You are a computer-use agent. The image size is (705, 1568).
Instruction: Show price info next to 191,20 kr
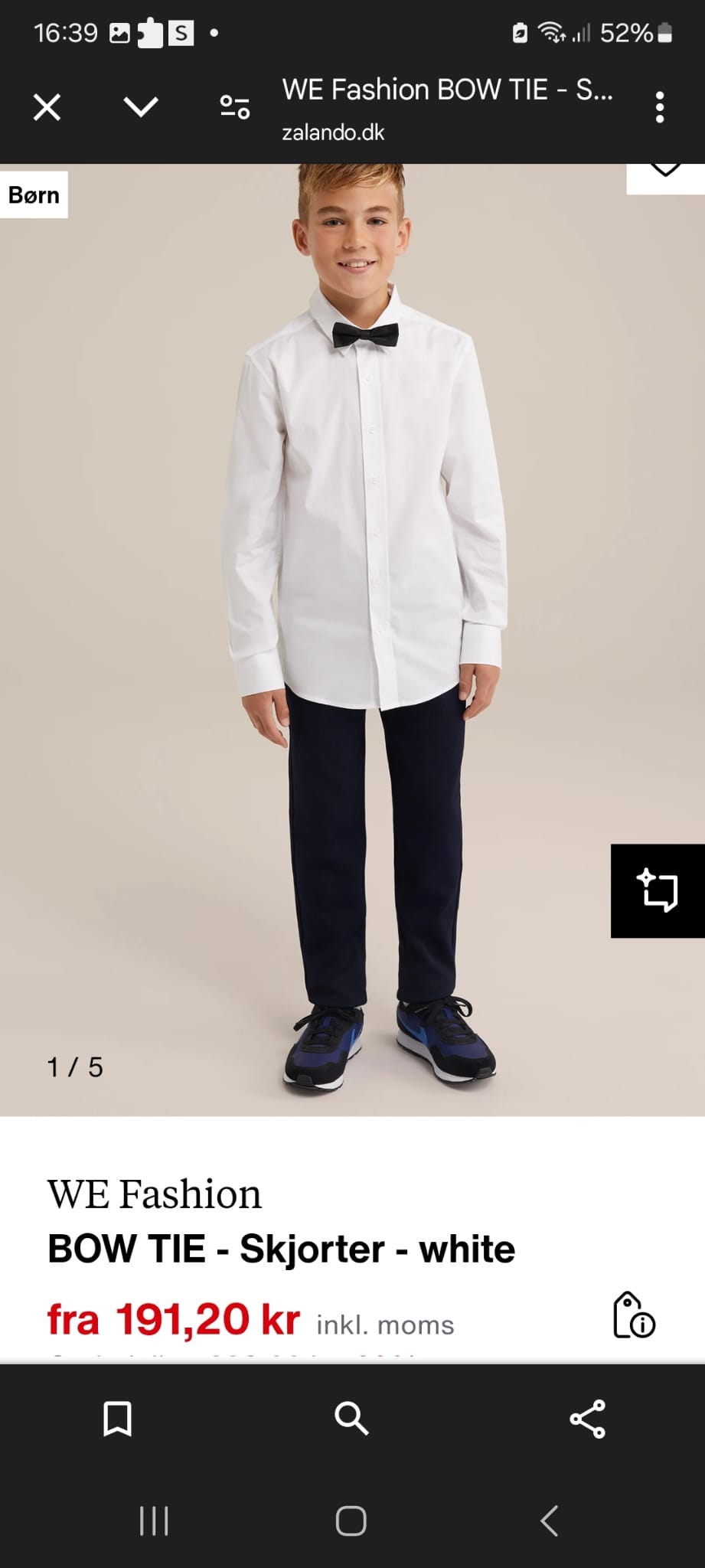(x=634, y=1315)
